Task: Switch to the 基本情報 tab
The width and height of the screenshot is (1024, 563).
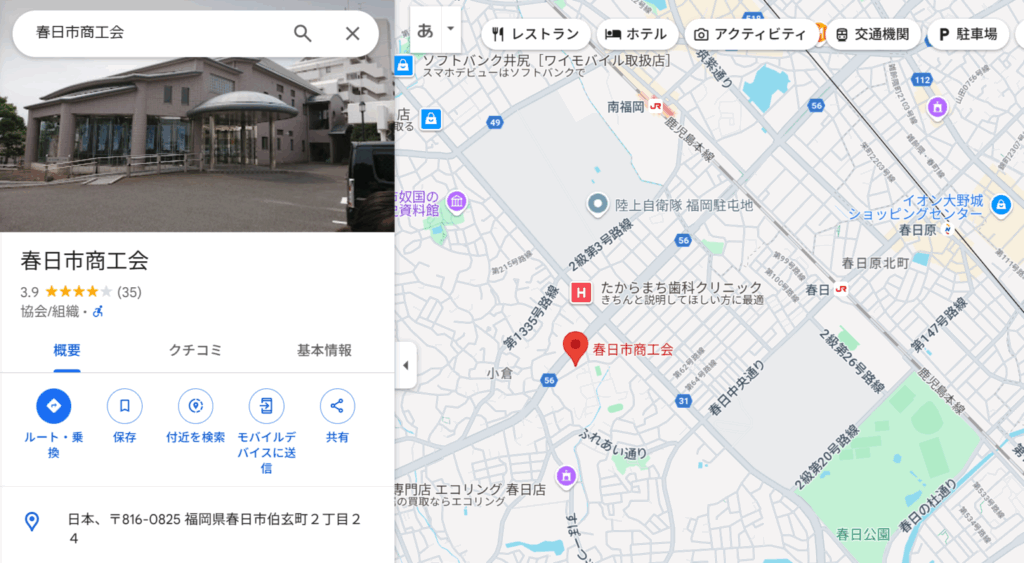Action: point(324,350)
